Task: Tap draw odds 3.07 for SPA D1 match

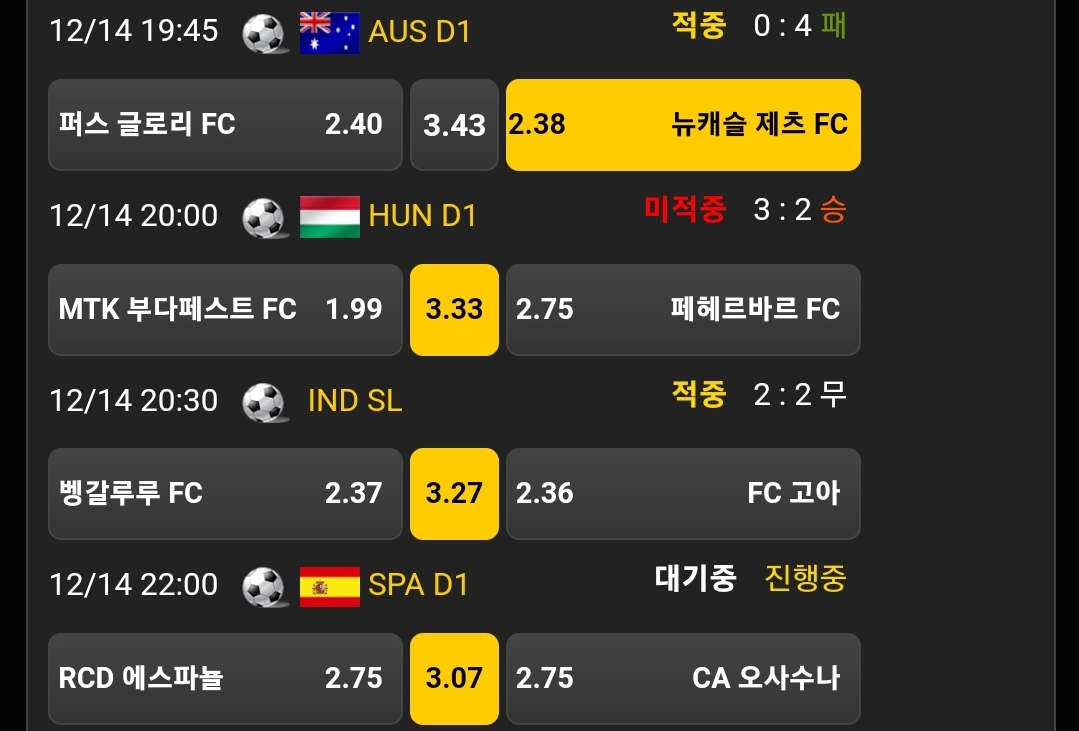Action: click(x=454, y=678)
